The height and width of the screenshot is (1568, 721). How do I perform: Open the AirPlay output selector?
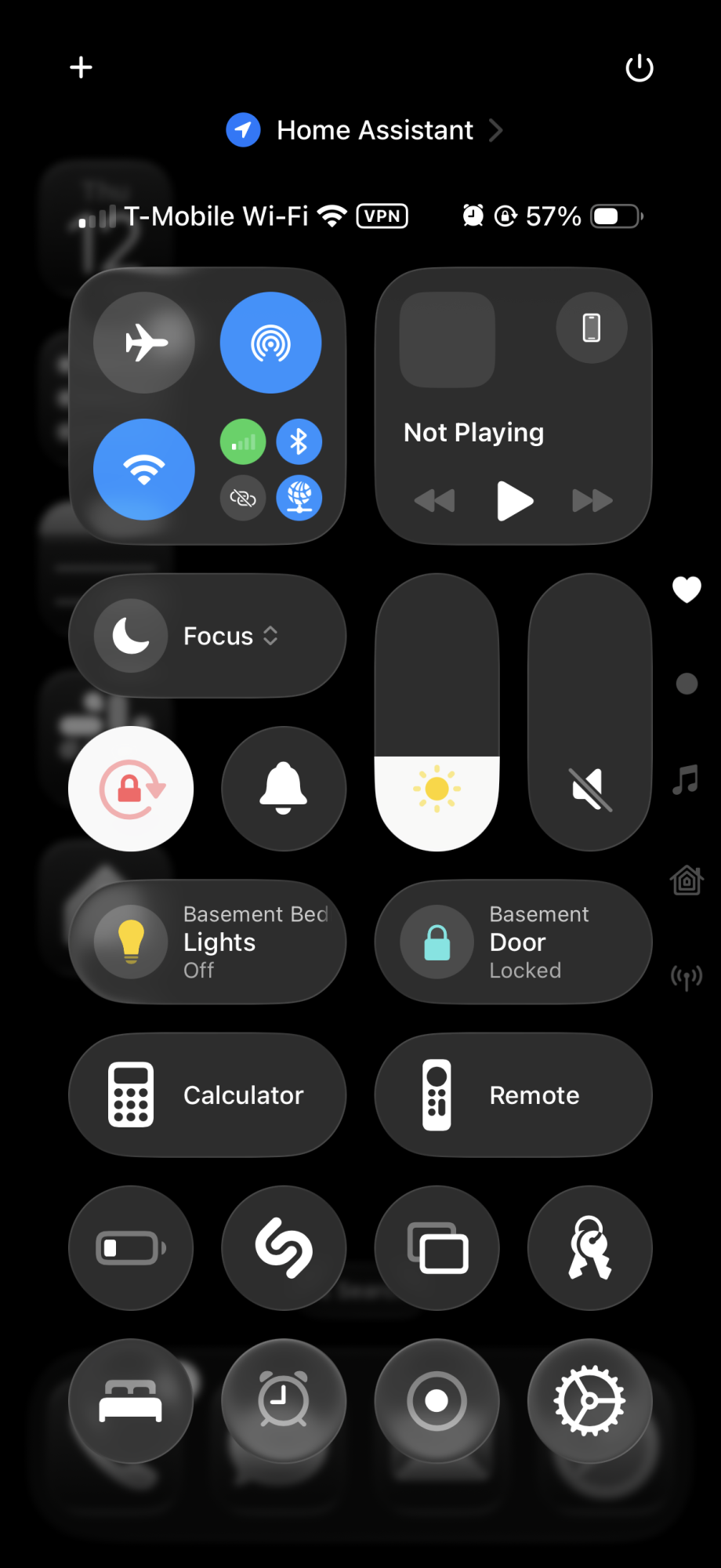coord(592,327)
